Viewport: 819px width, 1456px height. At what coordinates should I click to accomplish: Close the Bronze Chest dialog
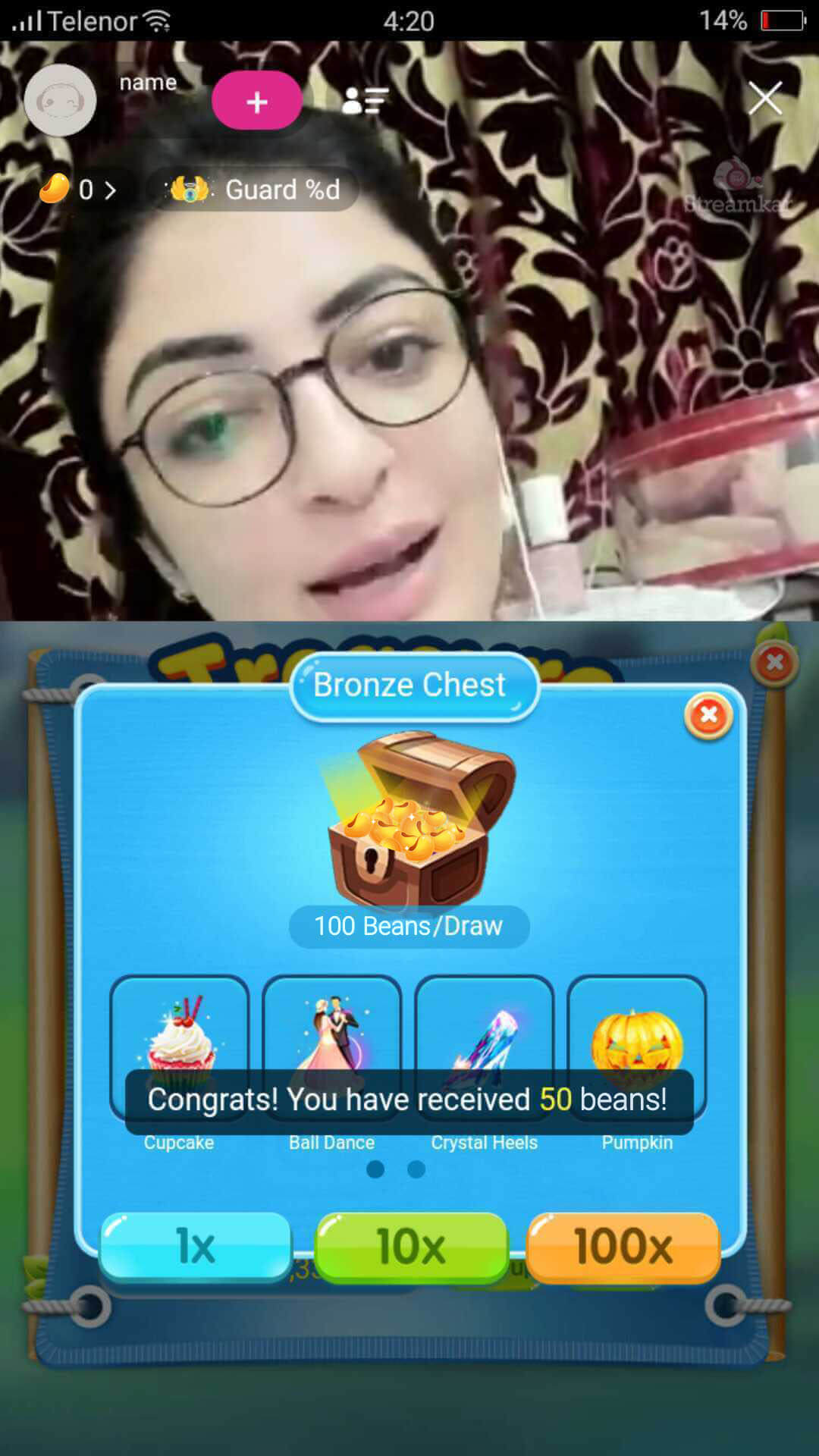[x=708, y=715]
